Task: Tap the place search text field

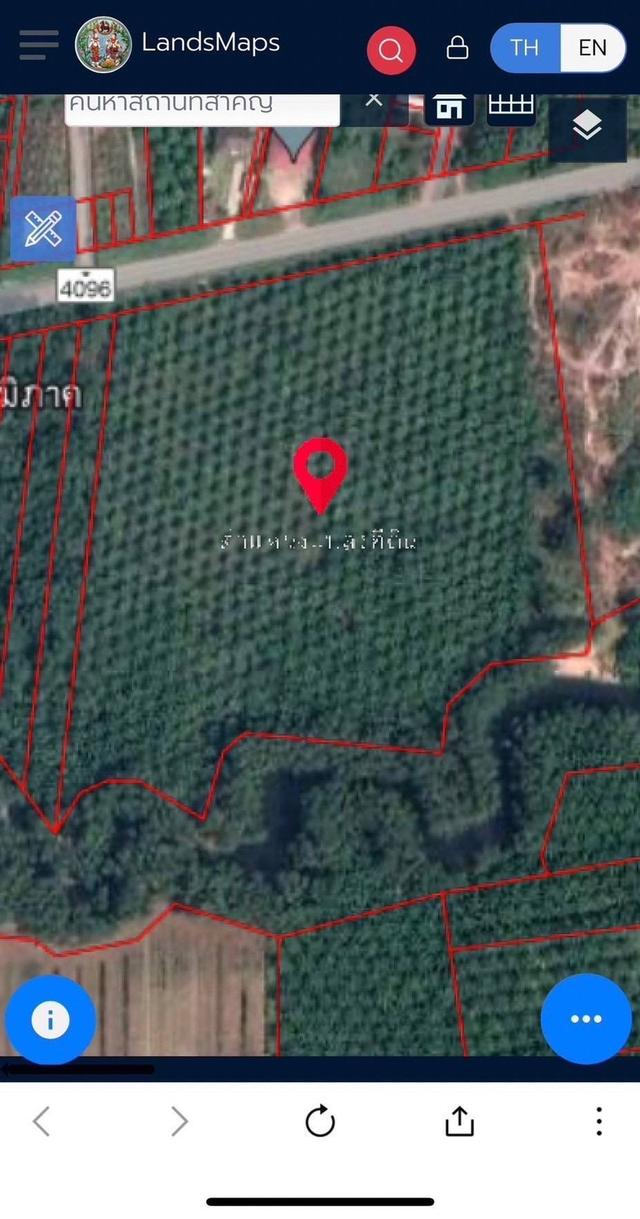Action: click(200, 105)
